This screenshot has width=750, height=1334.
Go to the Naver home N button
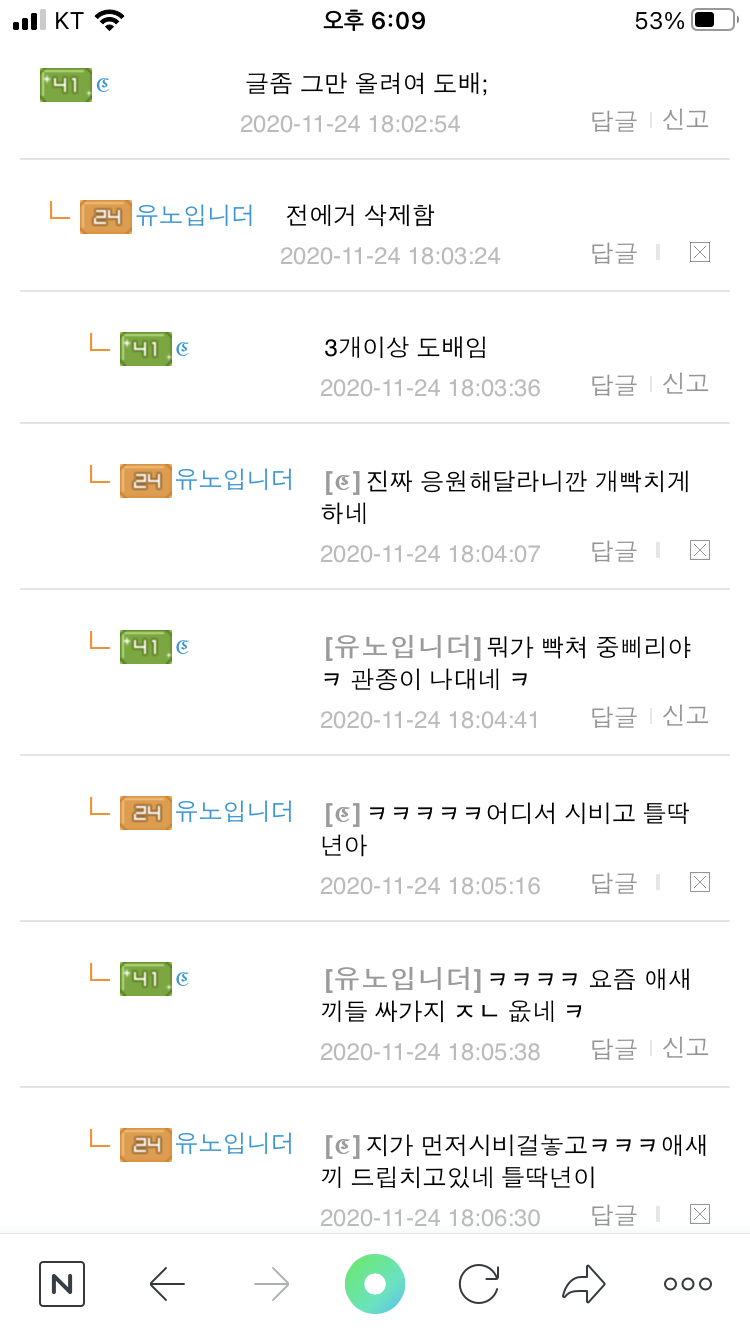[62, 1284]
